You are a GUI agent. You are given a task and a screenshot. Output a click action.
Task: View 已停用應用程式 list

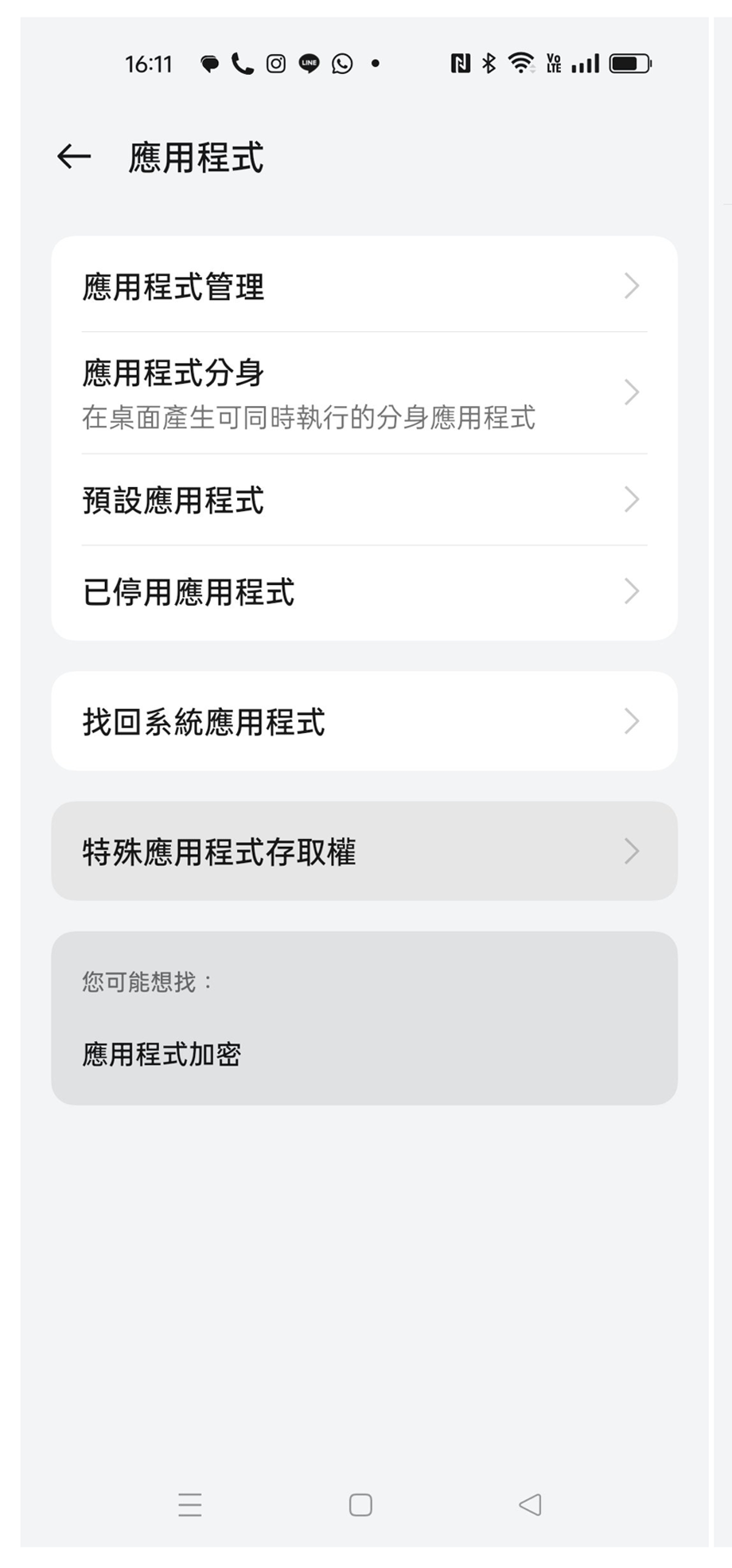[364, 592]
